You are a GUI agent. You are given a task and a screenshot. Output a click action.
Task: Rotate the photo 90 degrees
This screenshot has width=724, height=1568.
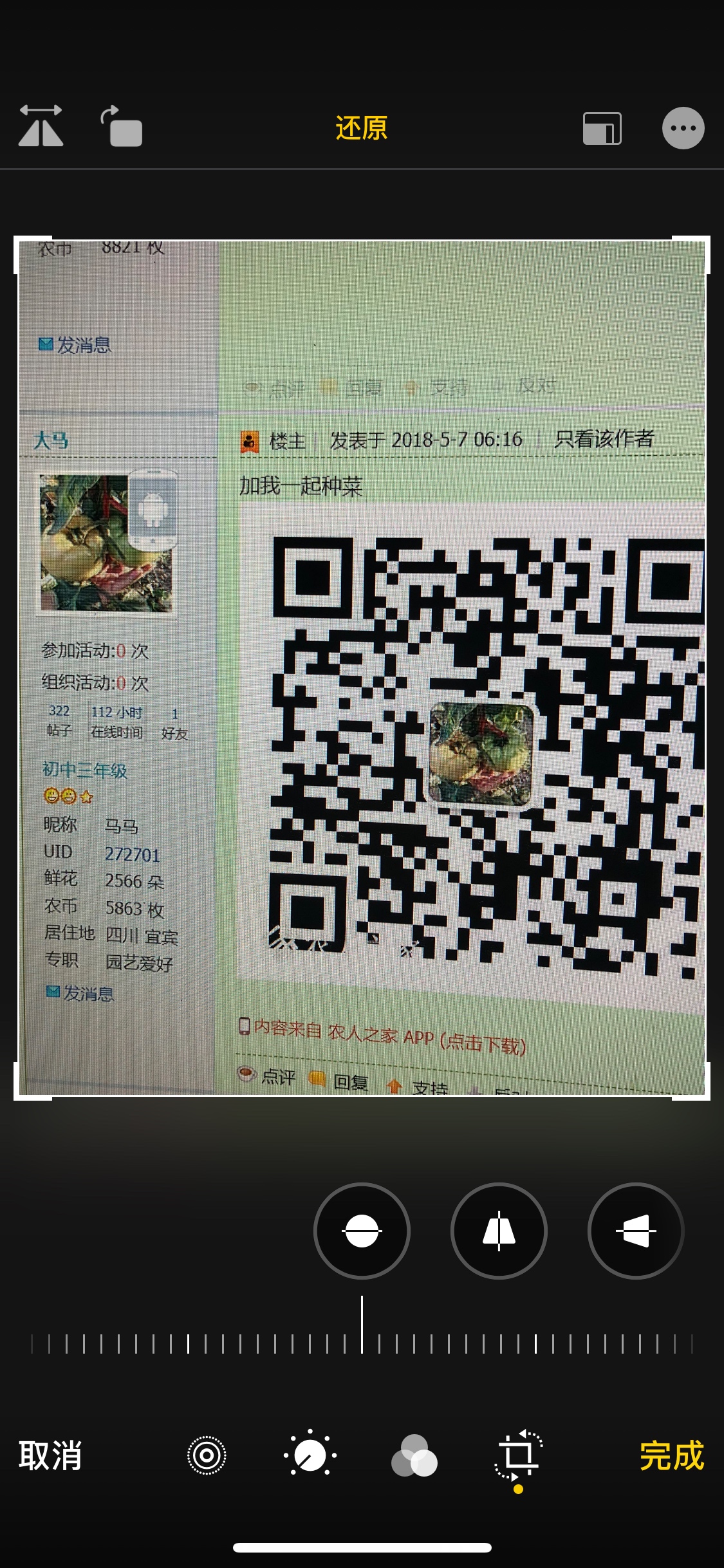pos(122,126)
